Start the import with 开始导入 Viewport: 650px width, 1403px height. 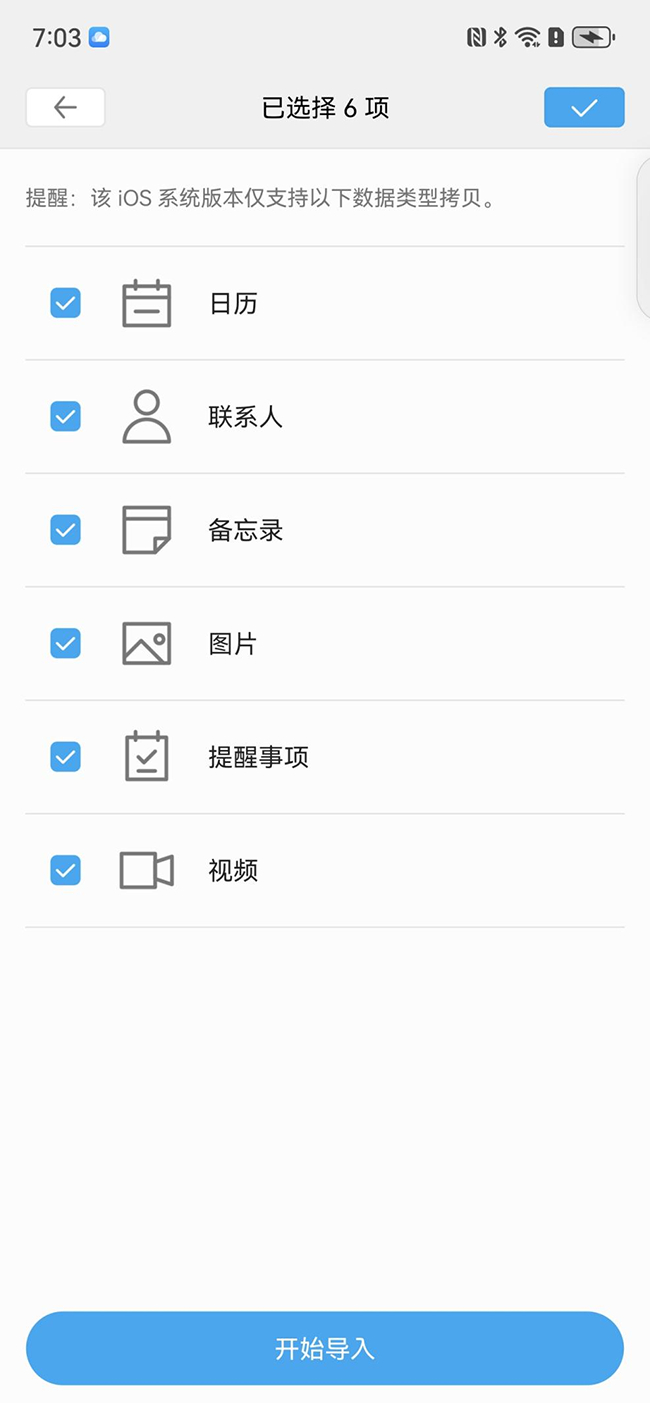pyautogui.click(x=325, y=1348)
